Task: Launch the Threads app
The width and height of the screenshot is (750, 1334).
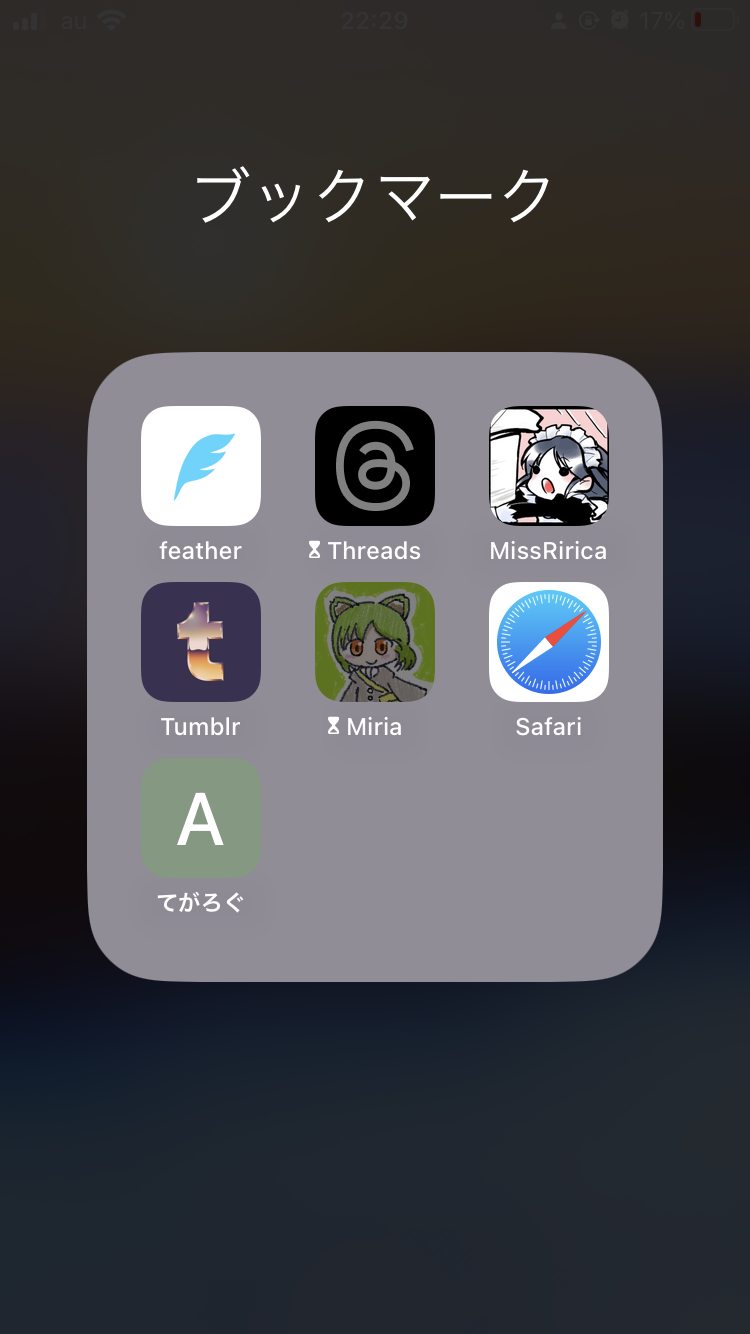Action: pyautogui.click(x=374, y=466)
